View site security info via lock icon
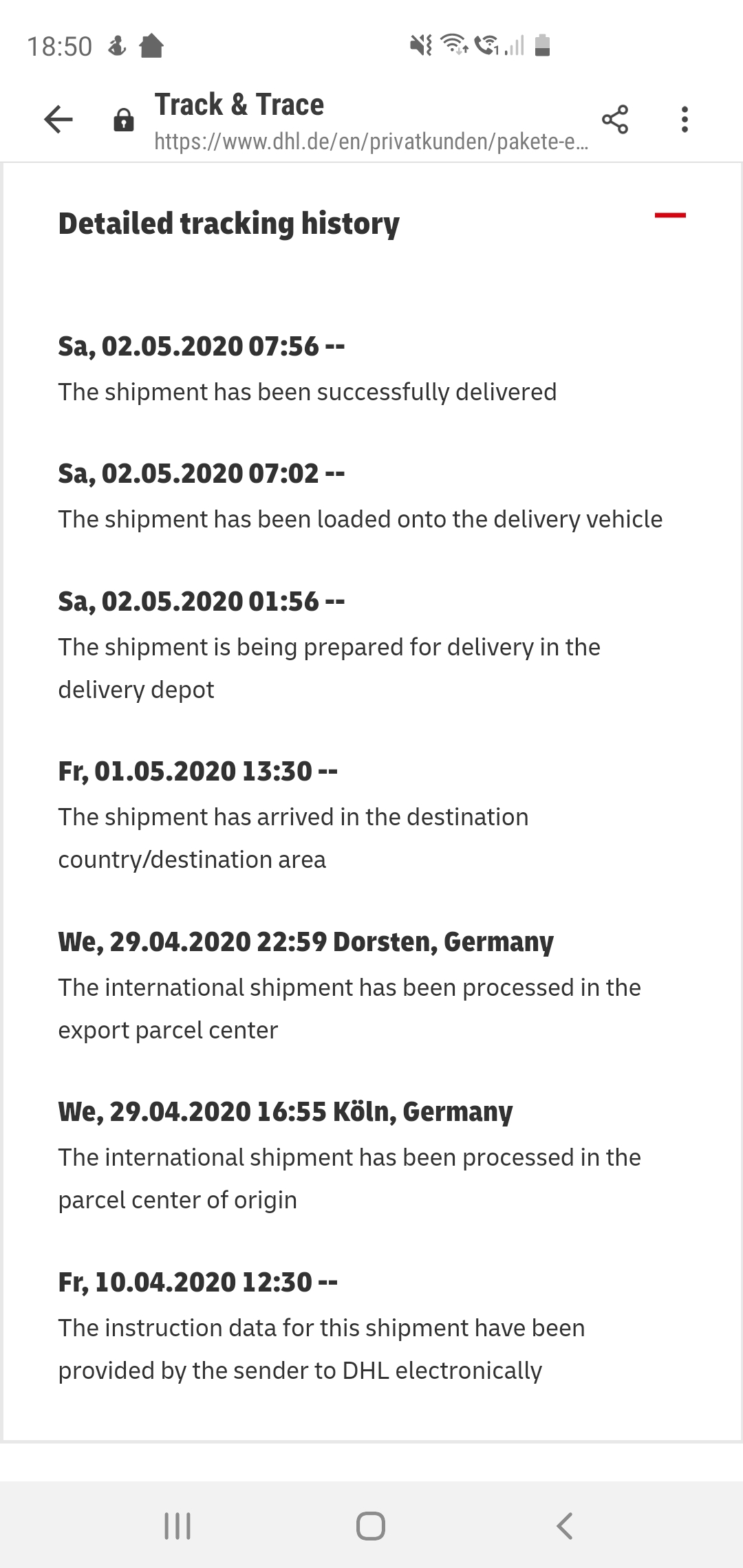743x1568 pixels. point(124,120)
